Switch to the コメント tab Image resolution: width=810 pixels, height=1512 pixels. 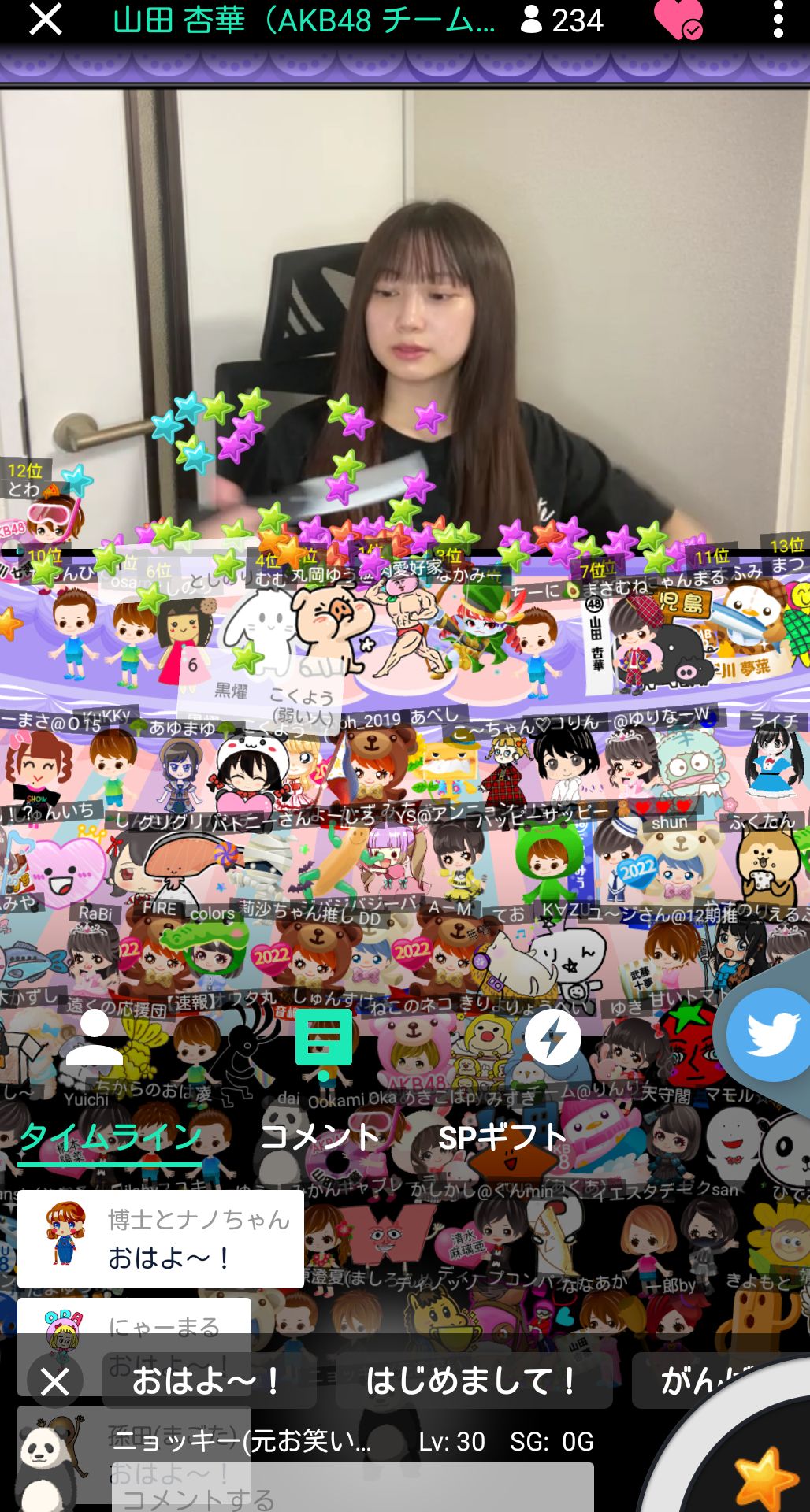click(321, 1137)
